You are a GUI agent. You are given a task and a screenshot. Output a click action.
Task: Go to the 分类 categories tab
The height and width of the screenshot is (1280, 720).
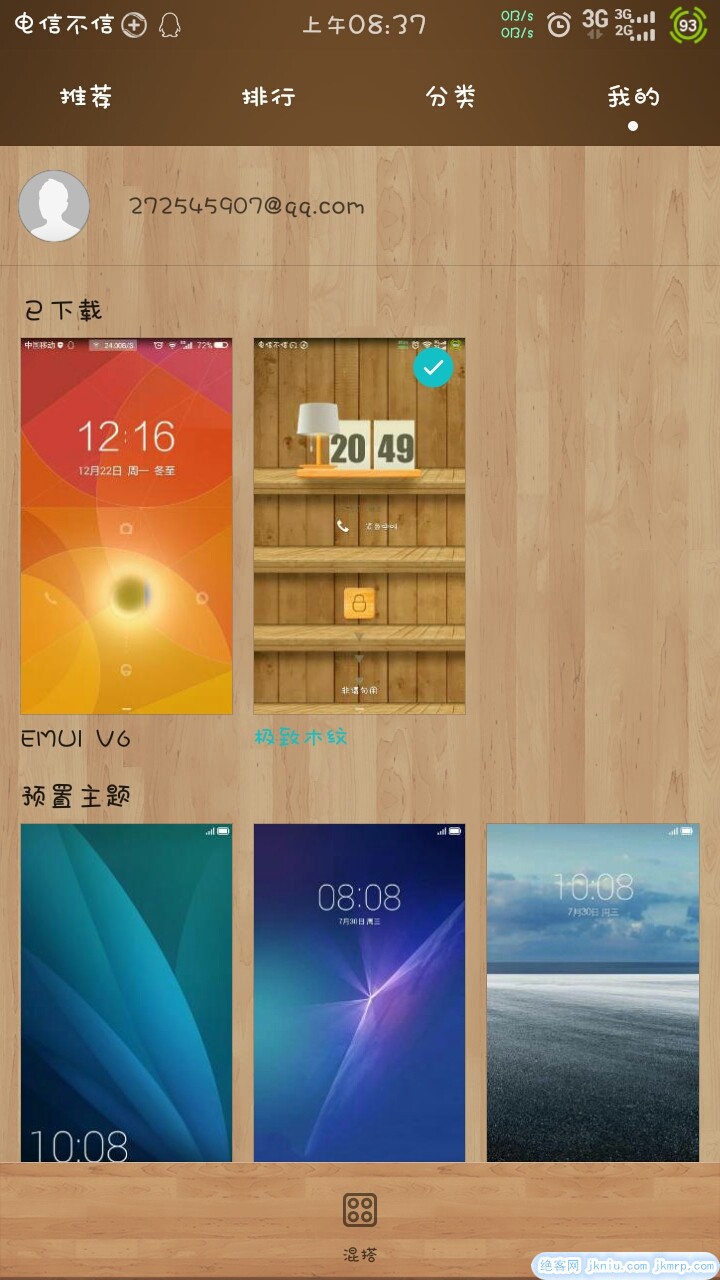pos(450,97)
